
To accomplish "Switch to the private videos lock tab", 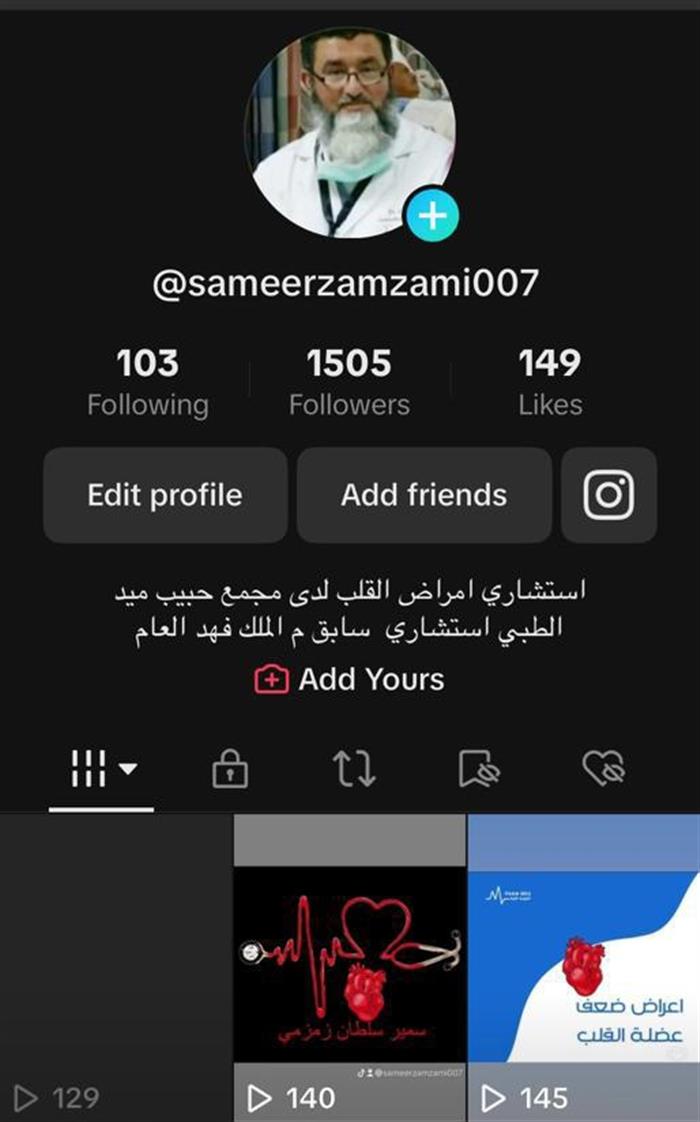I will (230, 769).
